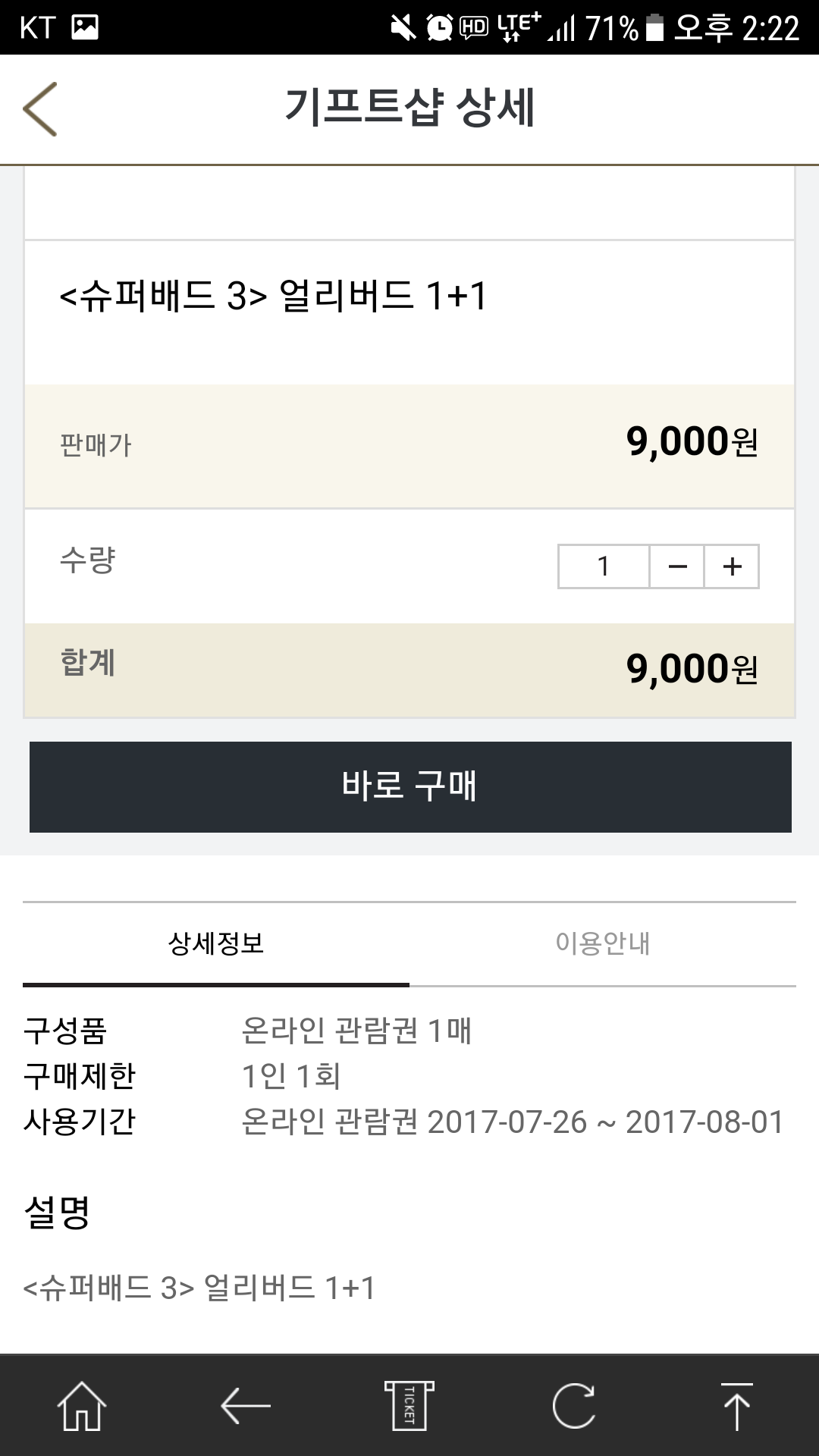Open the ticket icon in toolbar

click(409, 1405)
